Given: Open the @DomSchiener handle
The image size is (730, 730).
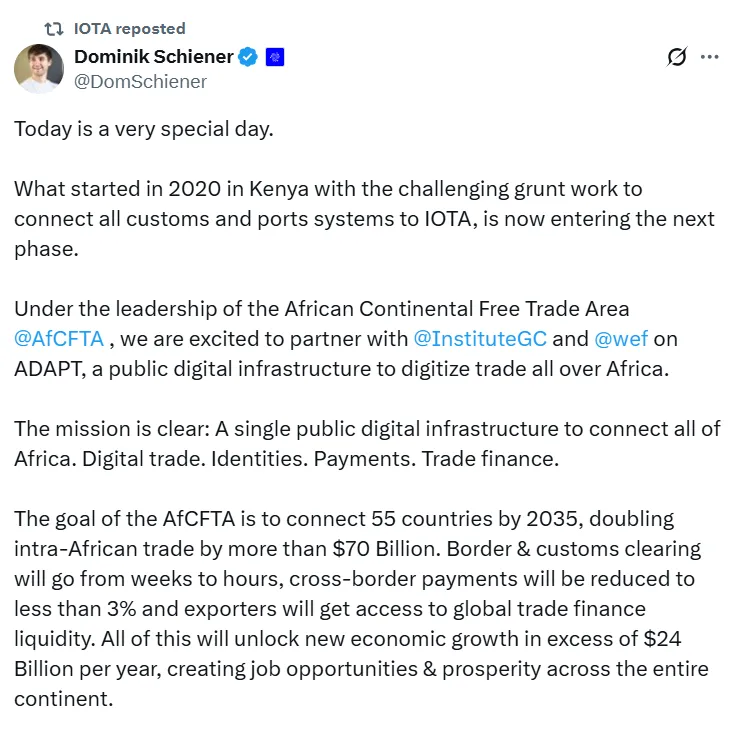Looking at the screenshot, I should 140,82.
